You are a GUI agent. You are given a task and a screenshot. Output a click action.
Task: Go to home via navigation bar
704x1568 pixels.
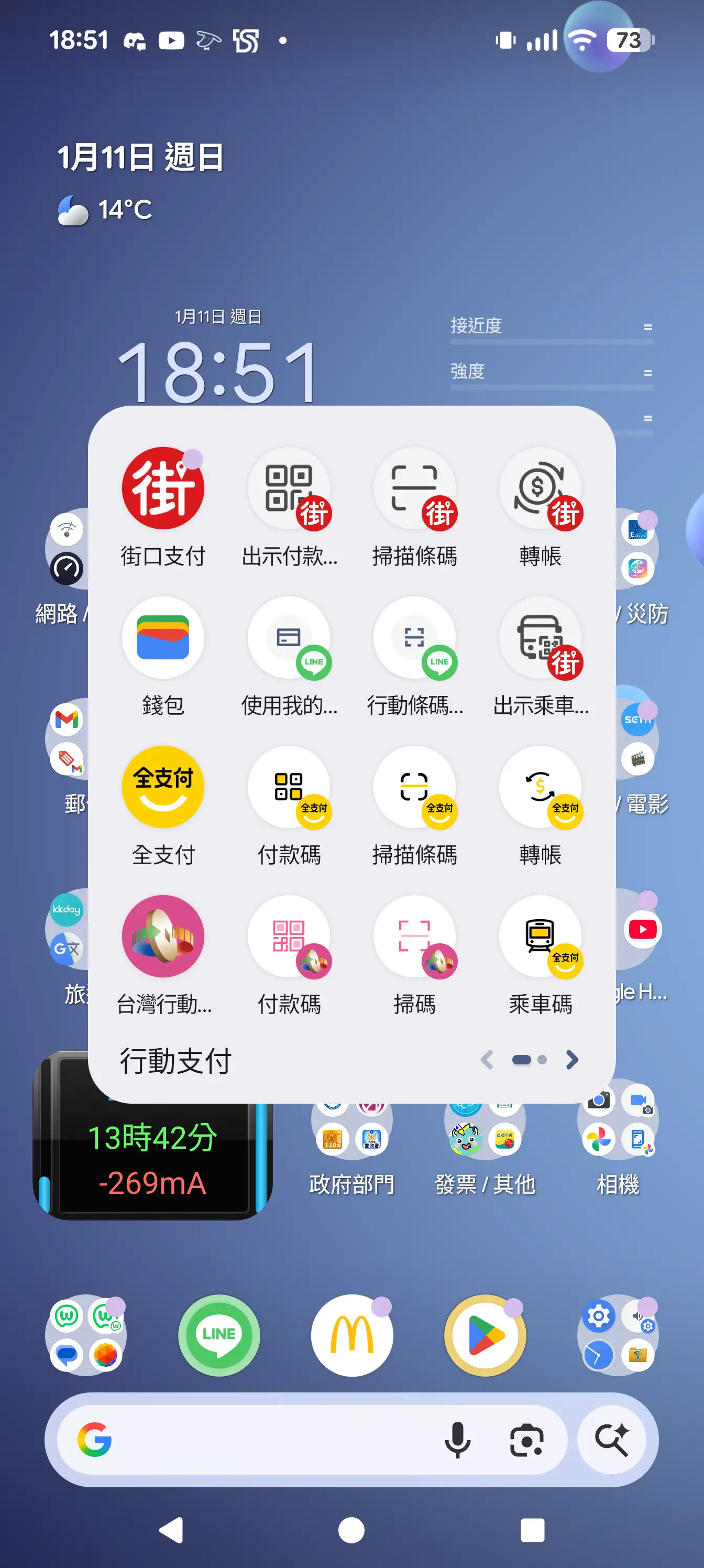[x=351, y=1530]
